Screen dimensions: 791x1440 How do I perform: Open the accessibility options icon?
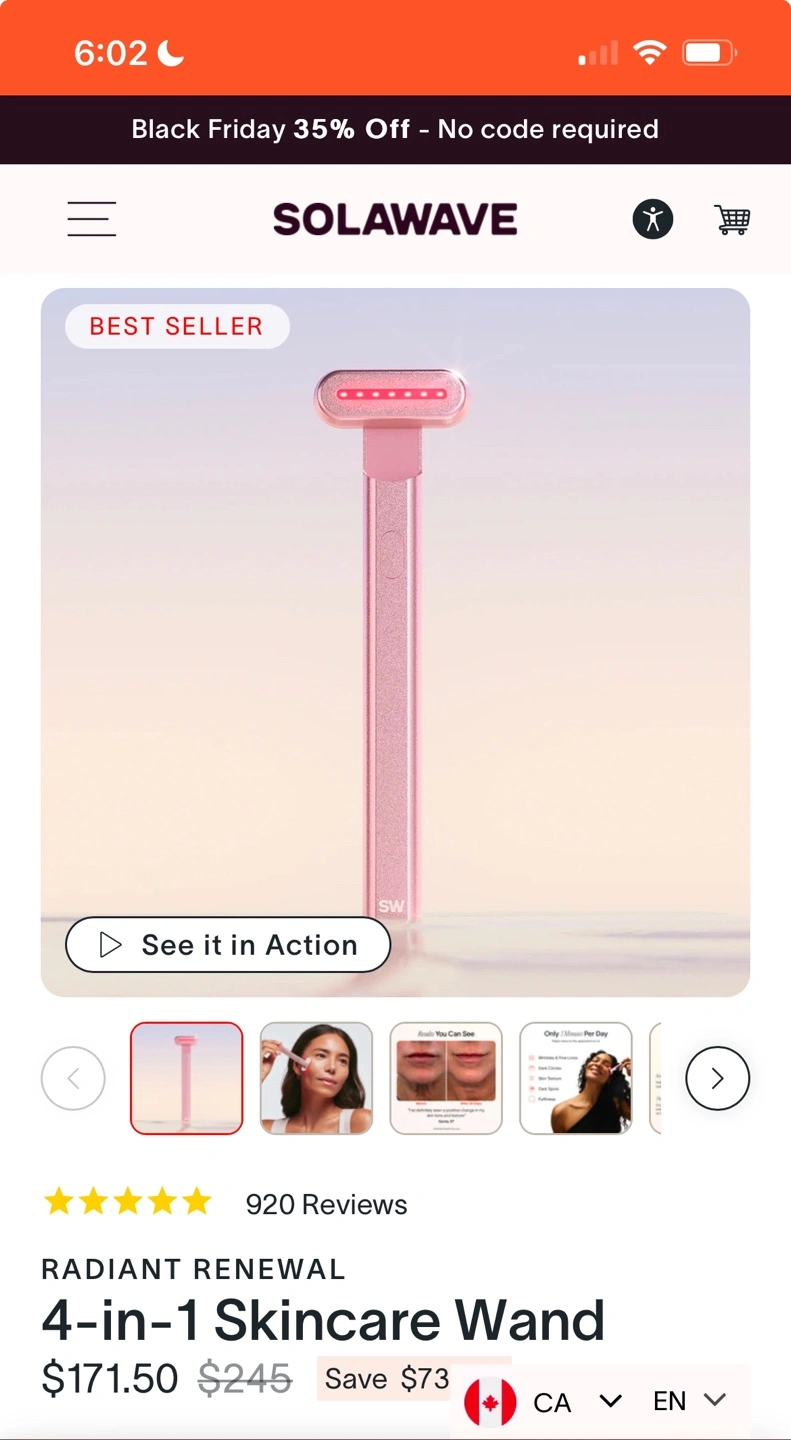653,219
